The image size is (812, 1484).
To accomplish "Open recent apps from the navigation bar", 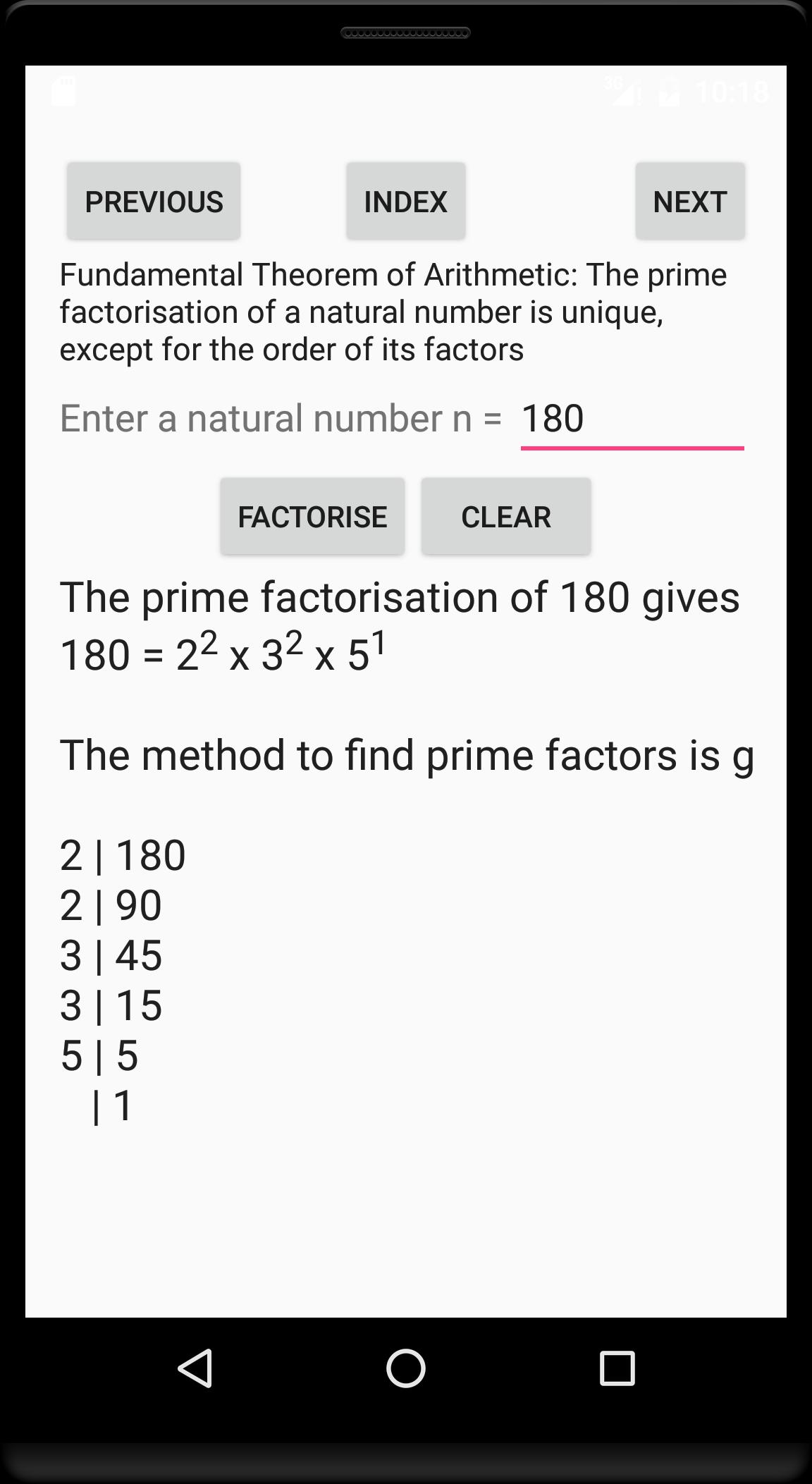I will tap(617, 1368).
